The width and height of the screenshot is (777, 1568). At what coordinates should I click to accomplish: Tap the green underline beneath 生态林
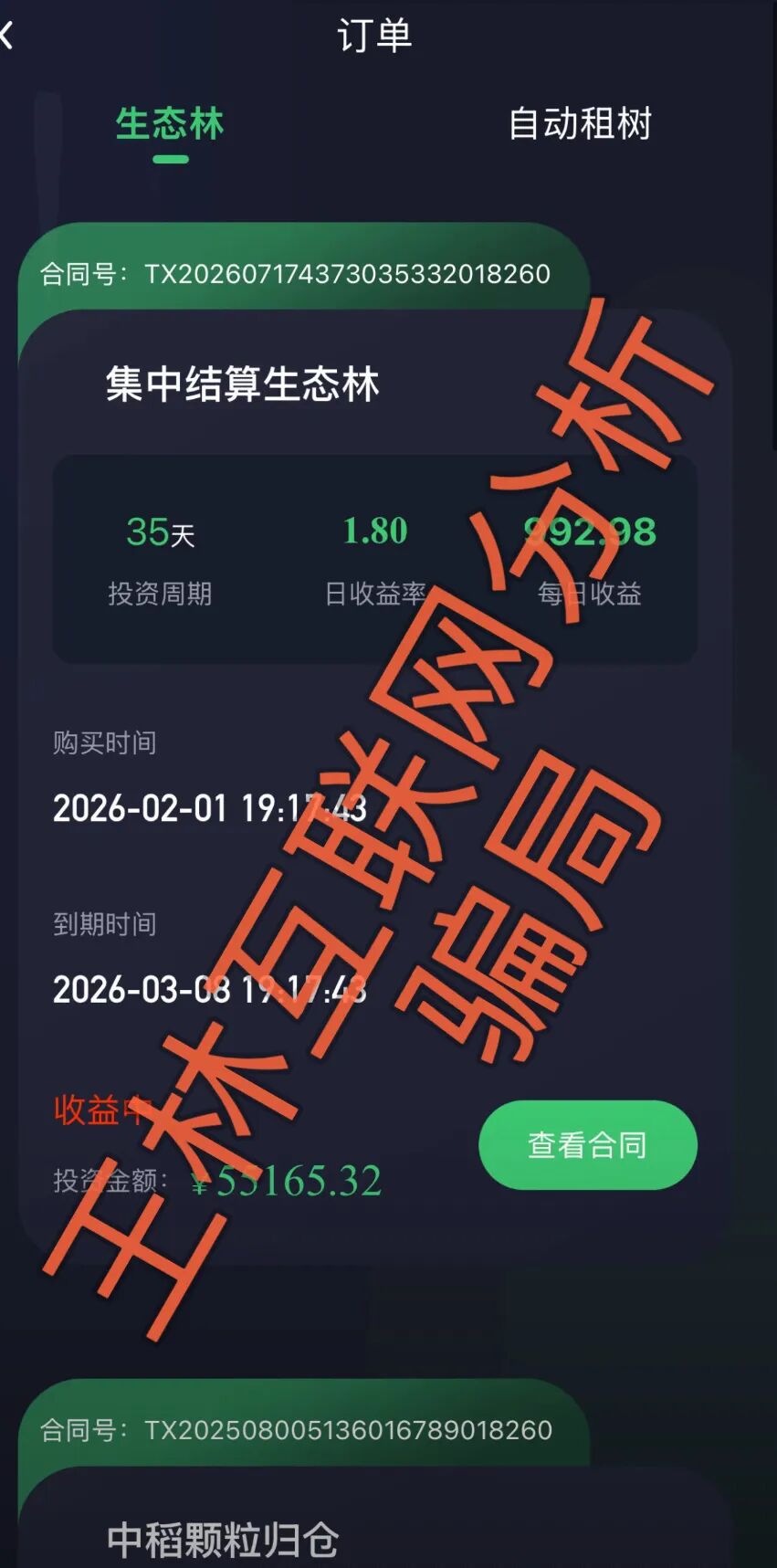(x=171, y=157)
